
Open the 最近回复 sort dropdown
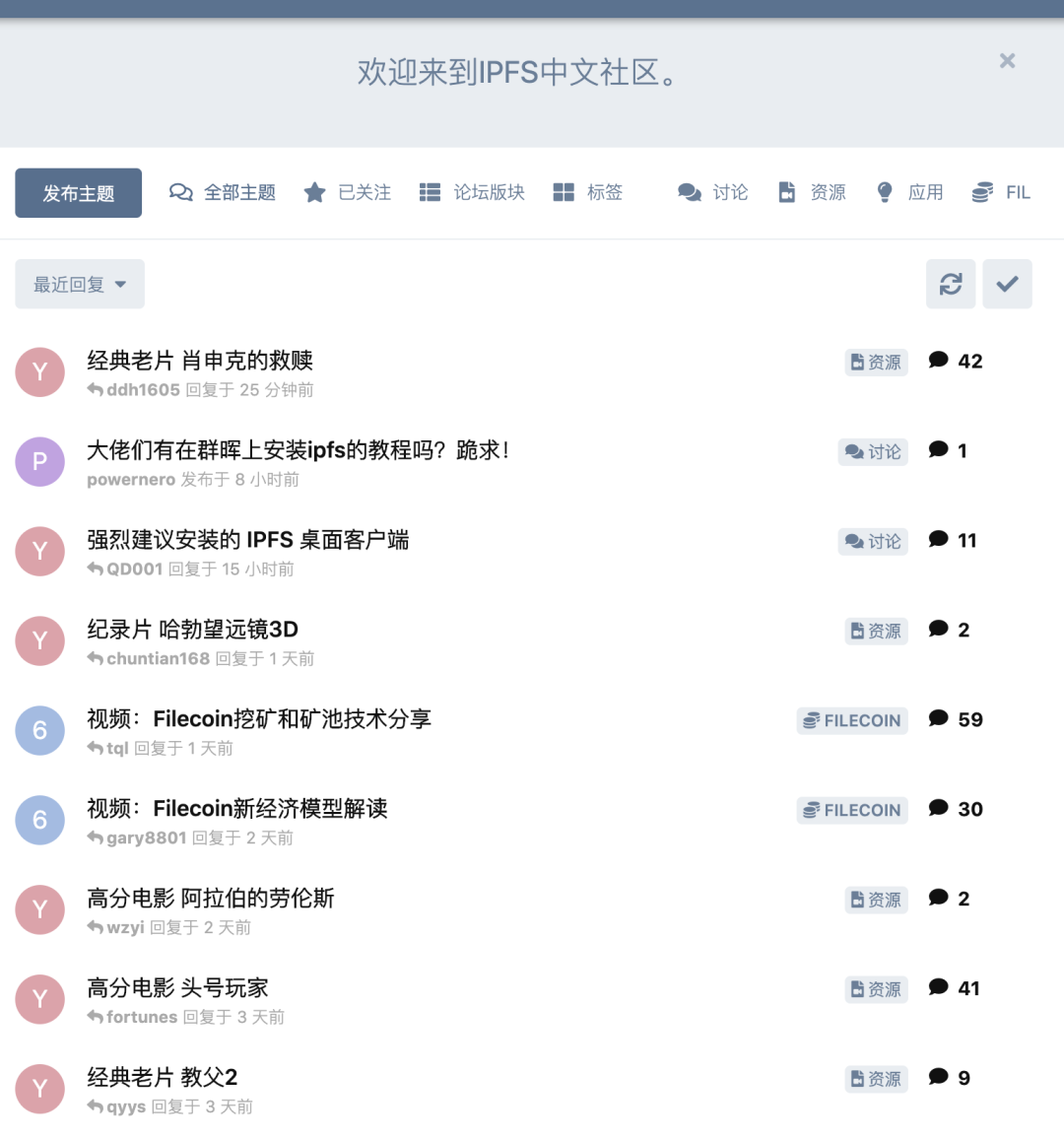(79, 284)
